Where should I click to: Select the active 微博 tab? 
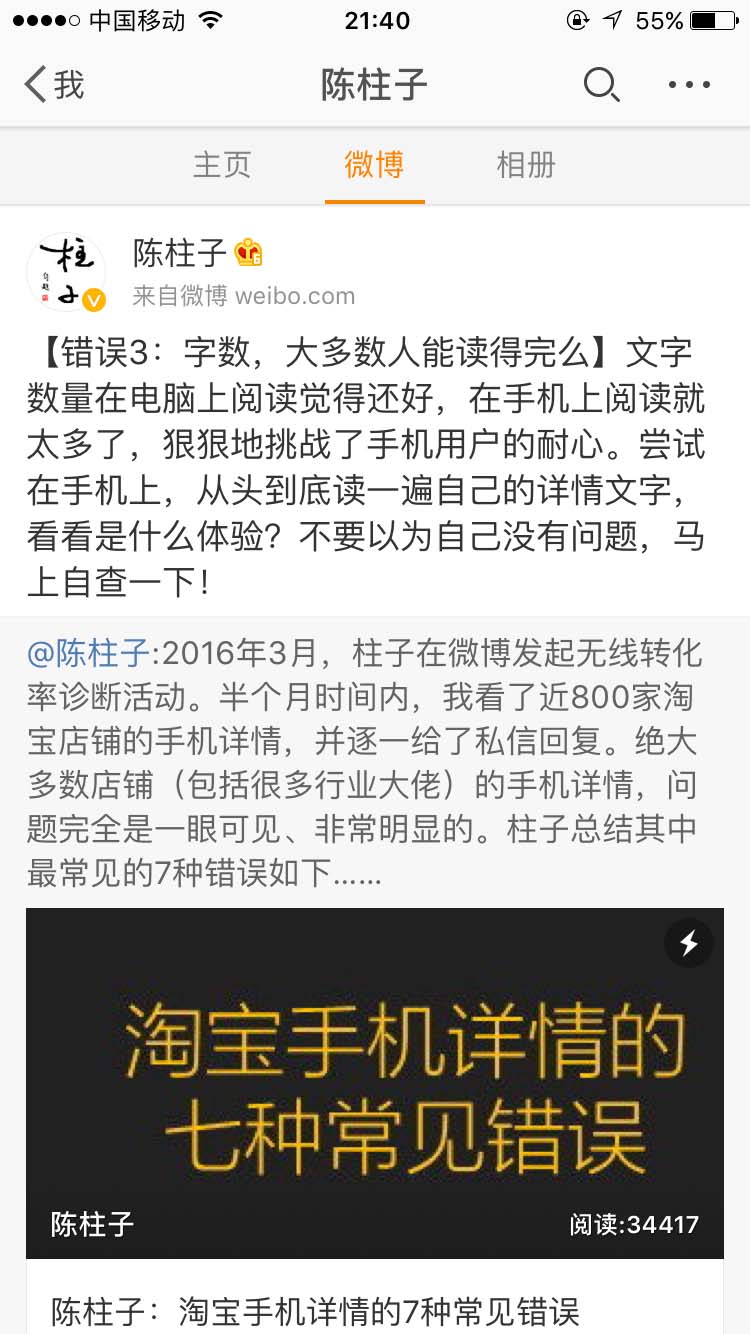(374, 165)
